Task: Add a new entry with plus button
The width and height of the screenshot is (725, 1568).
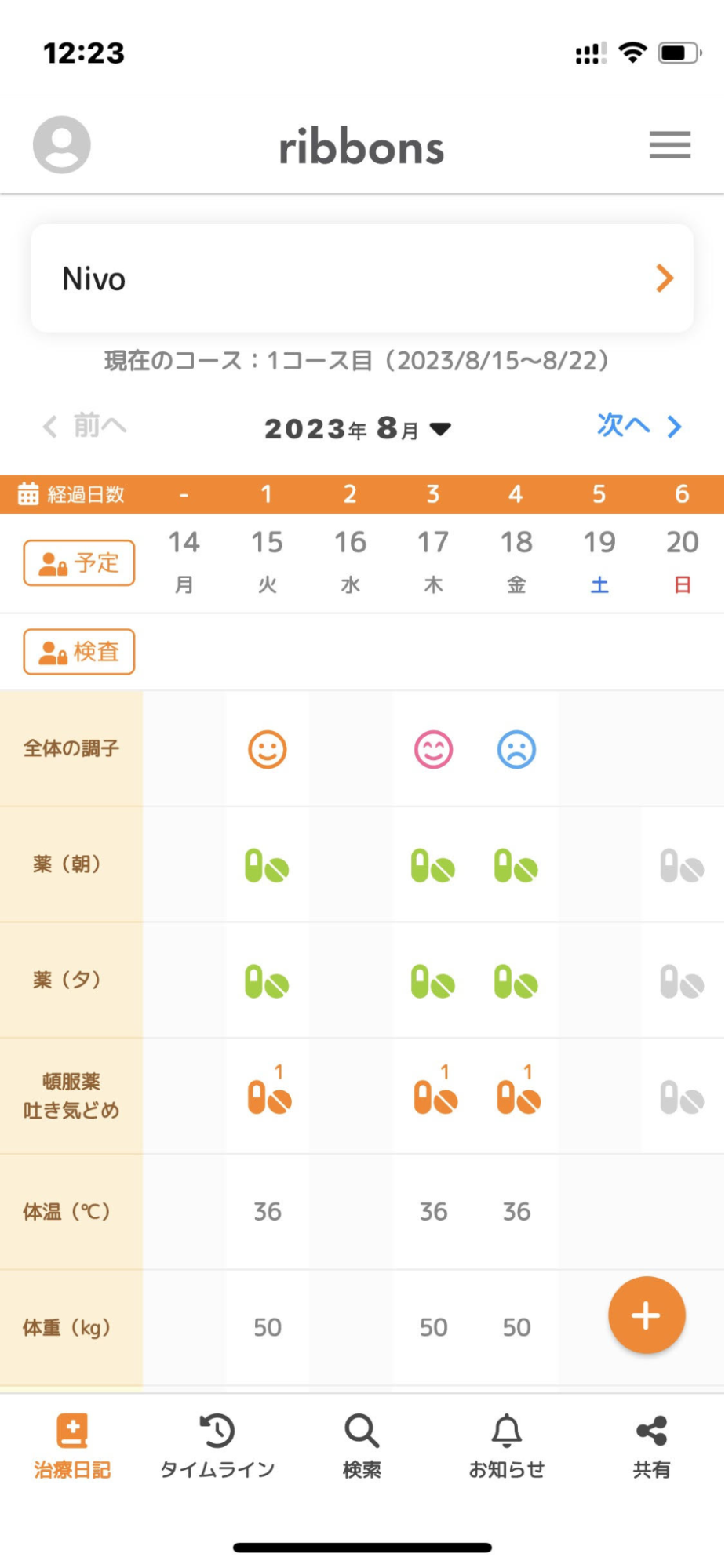Action: point(647,1315)
